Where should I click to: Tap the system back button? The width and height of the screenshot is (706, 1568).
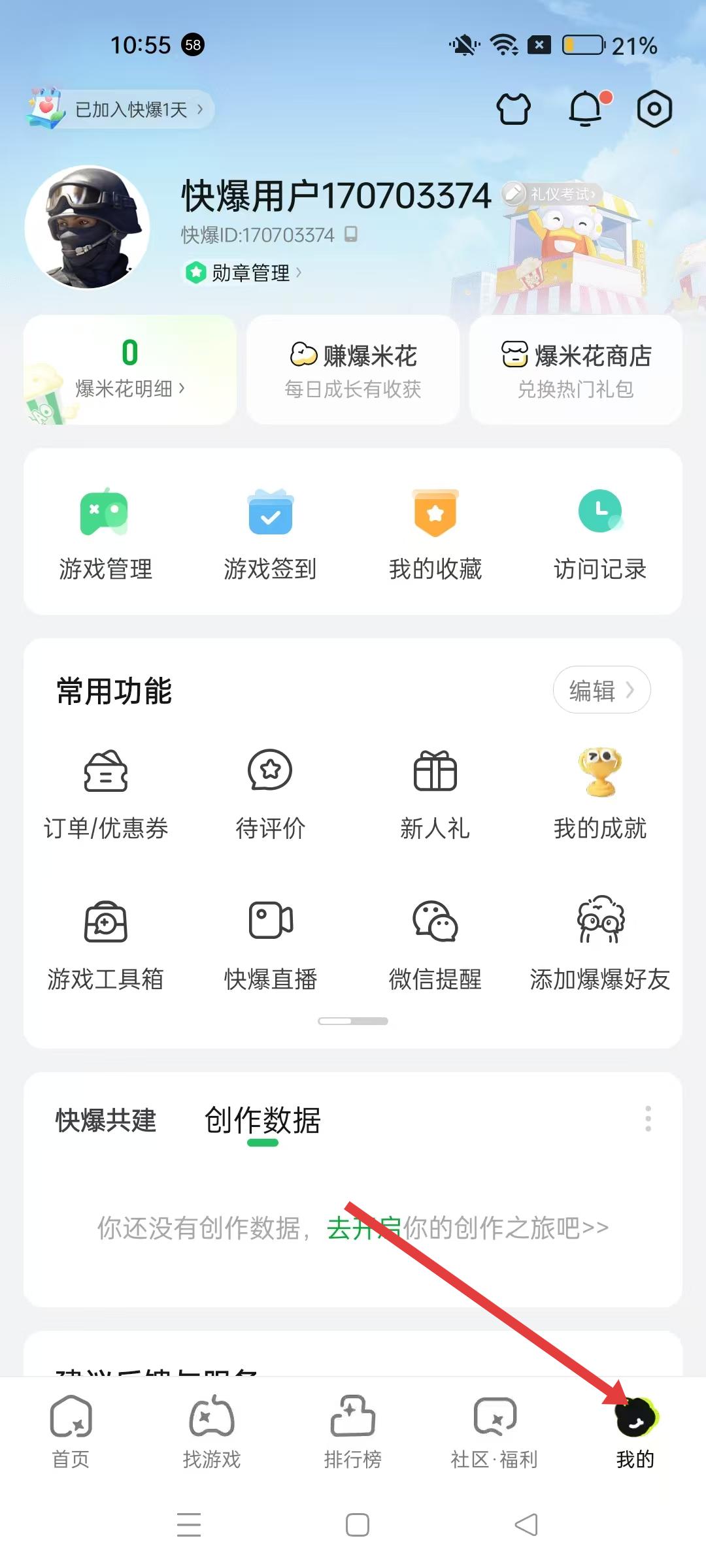526,1525
